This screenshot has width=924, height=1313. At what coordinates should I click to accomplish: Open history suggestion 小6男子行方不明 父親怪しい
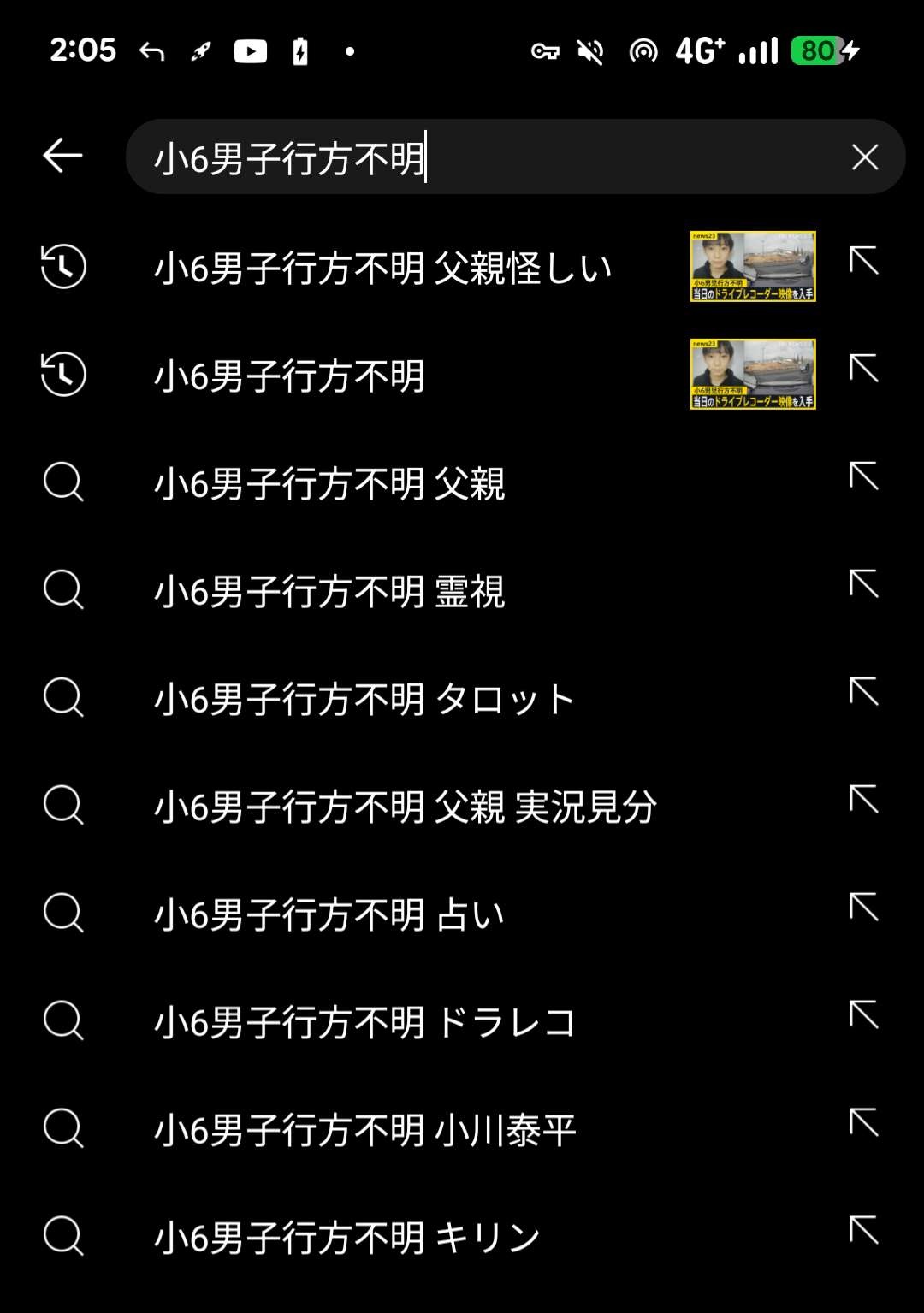tap(382, 268)
